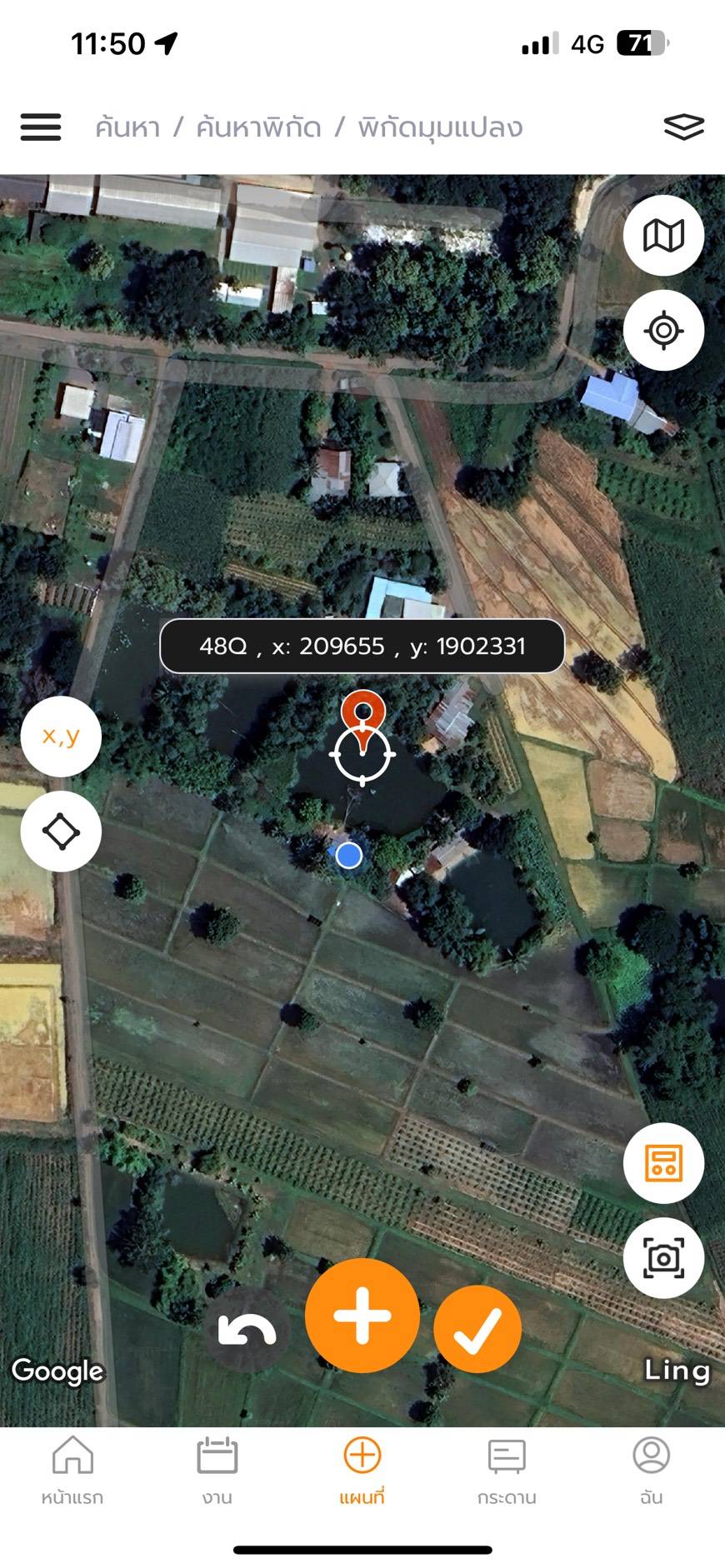Go to the หน้าแรก tab

pos(72,1471)
